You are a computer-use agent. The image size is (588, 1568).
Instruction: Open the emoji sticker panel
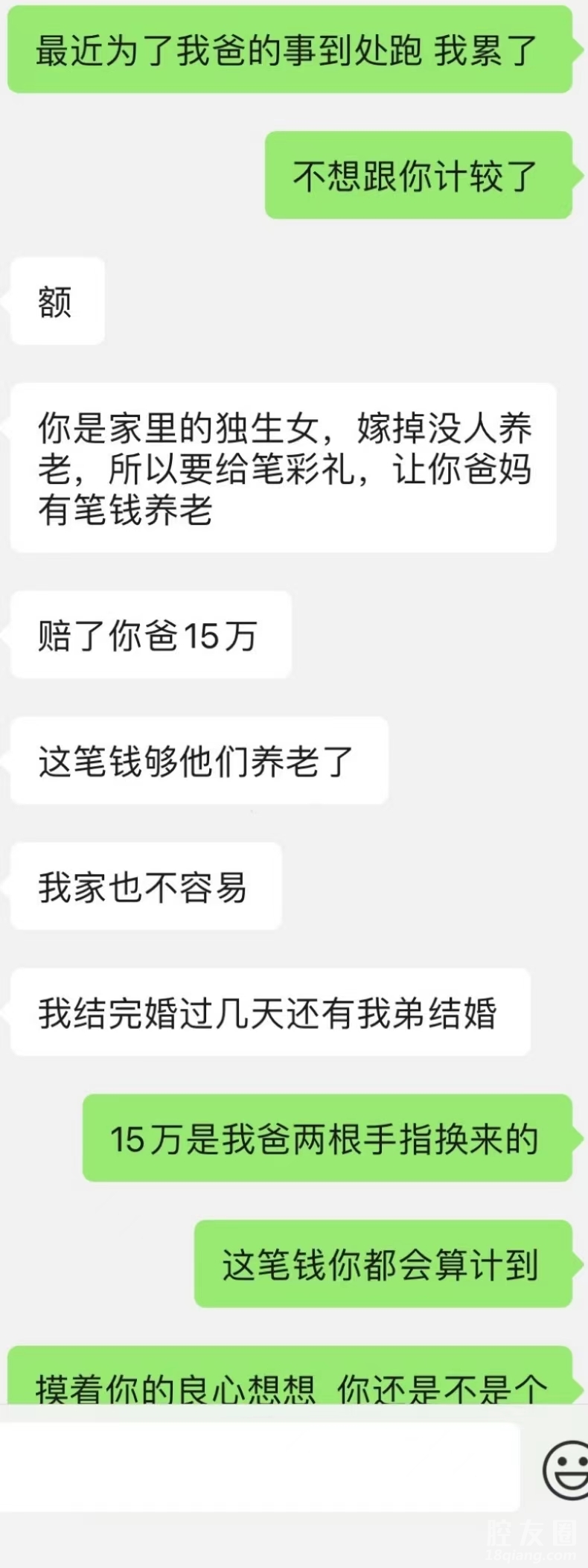tap(567, 1469)
